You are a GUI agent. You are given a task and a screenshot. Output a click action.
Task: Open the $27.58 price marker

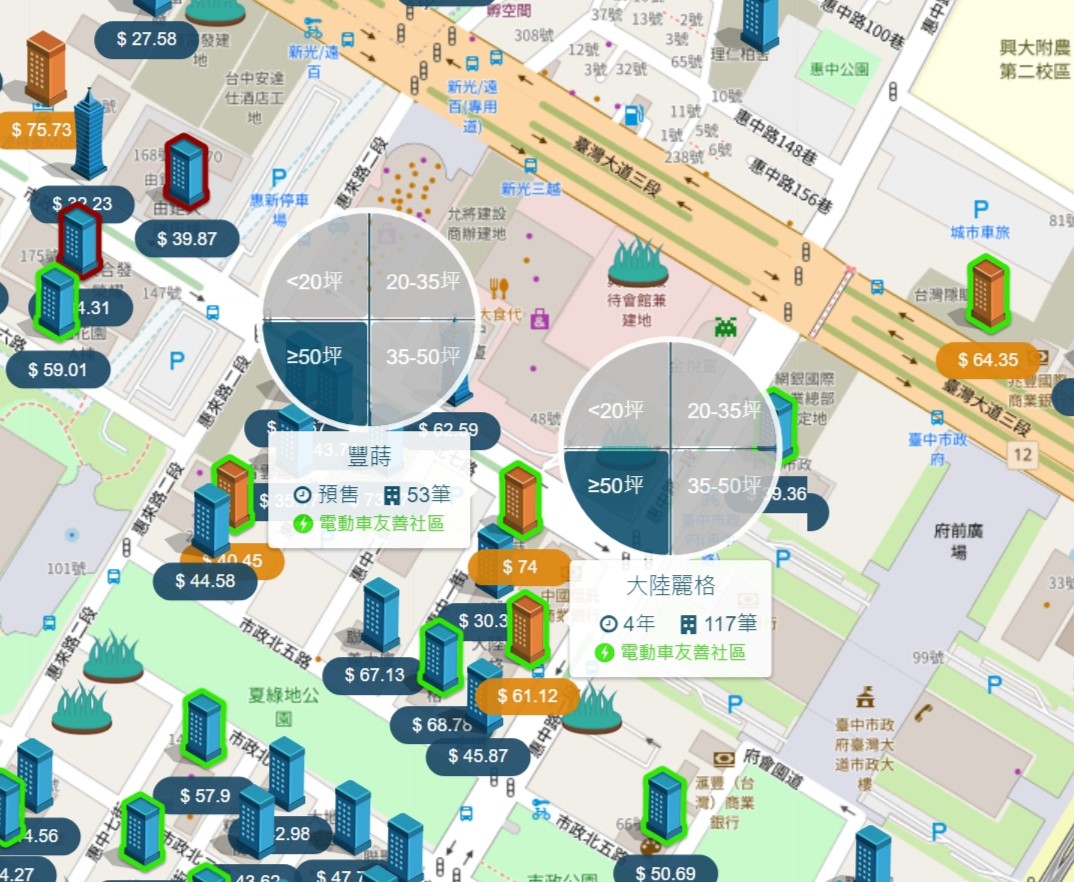coord(146,39)
